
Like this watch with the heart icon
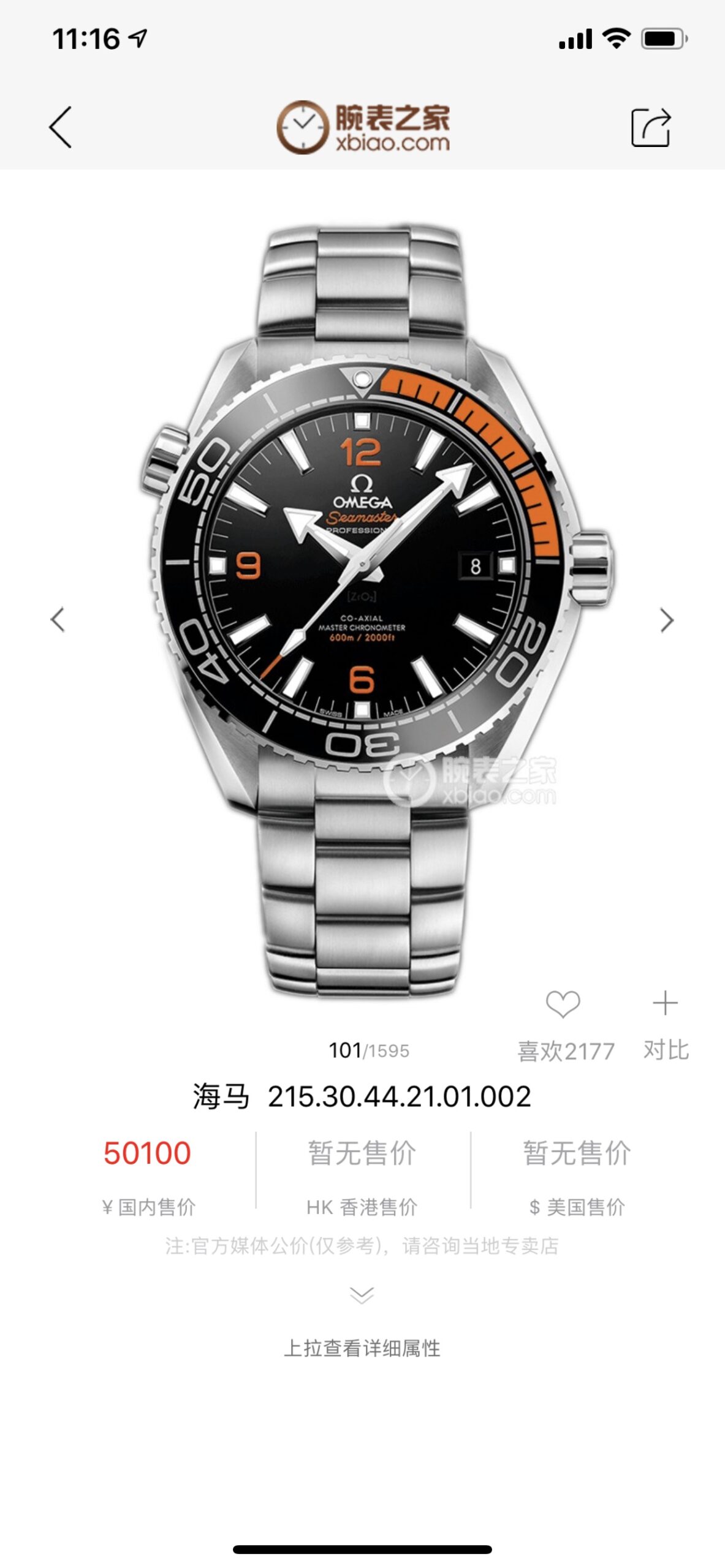coord(563,1005)
